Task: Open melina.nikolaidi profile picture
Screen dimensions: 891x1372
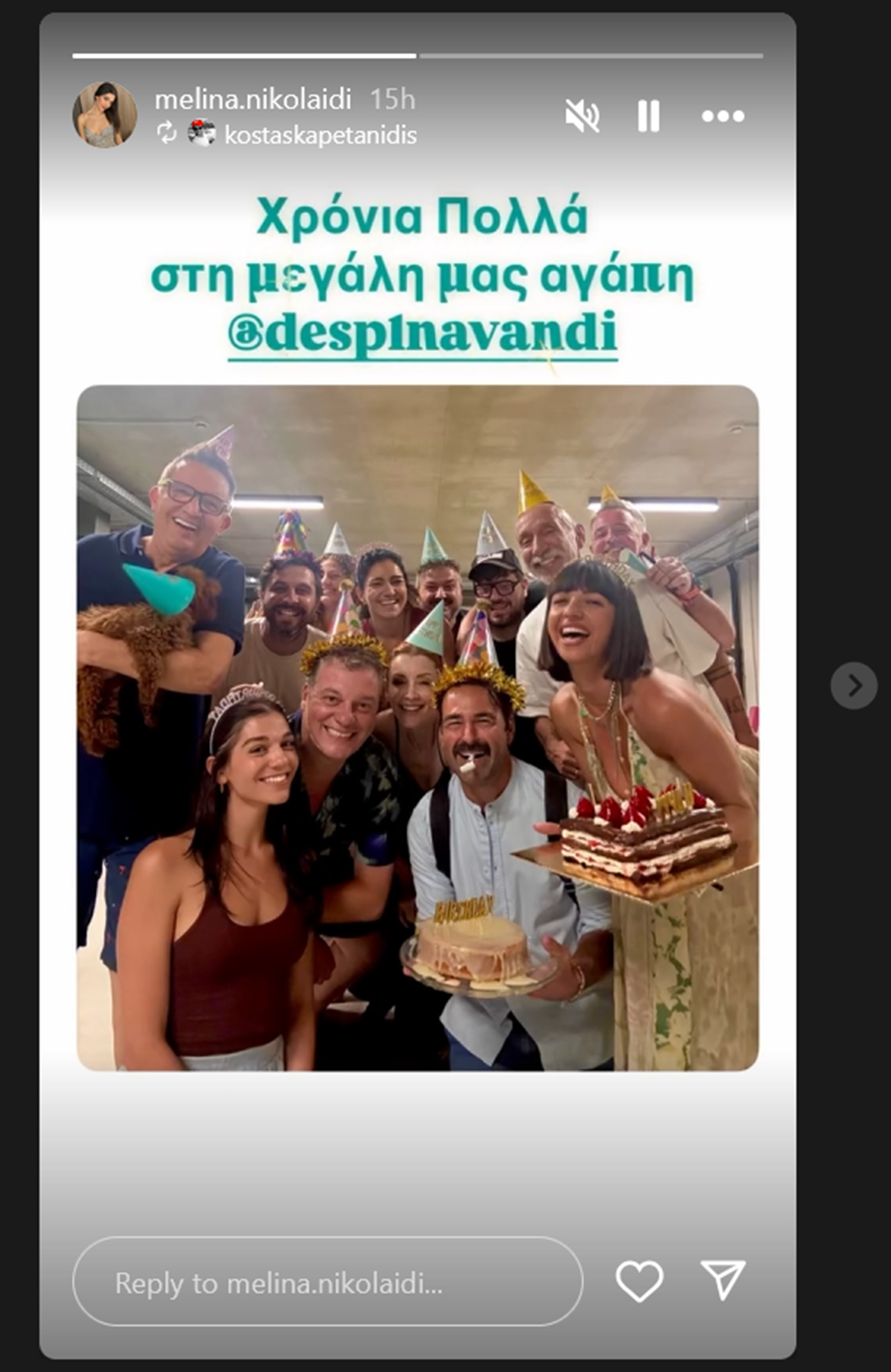Action: point(104,115)
